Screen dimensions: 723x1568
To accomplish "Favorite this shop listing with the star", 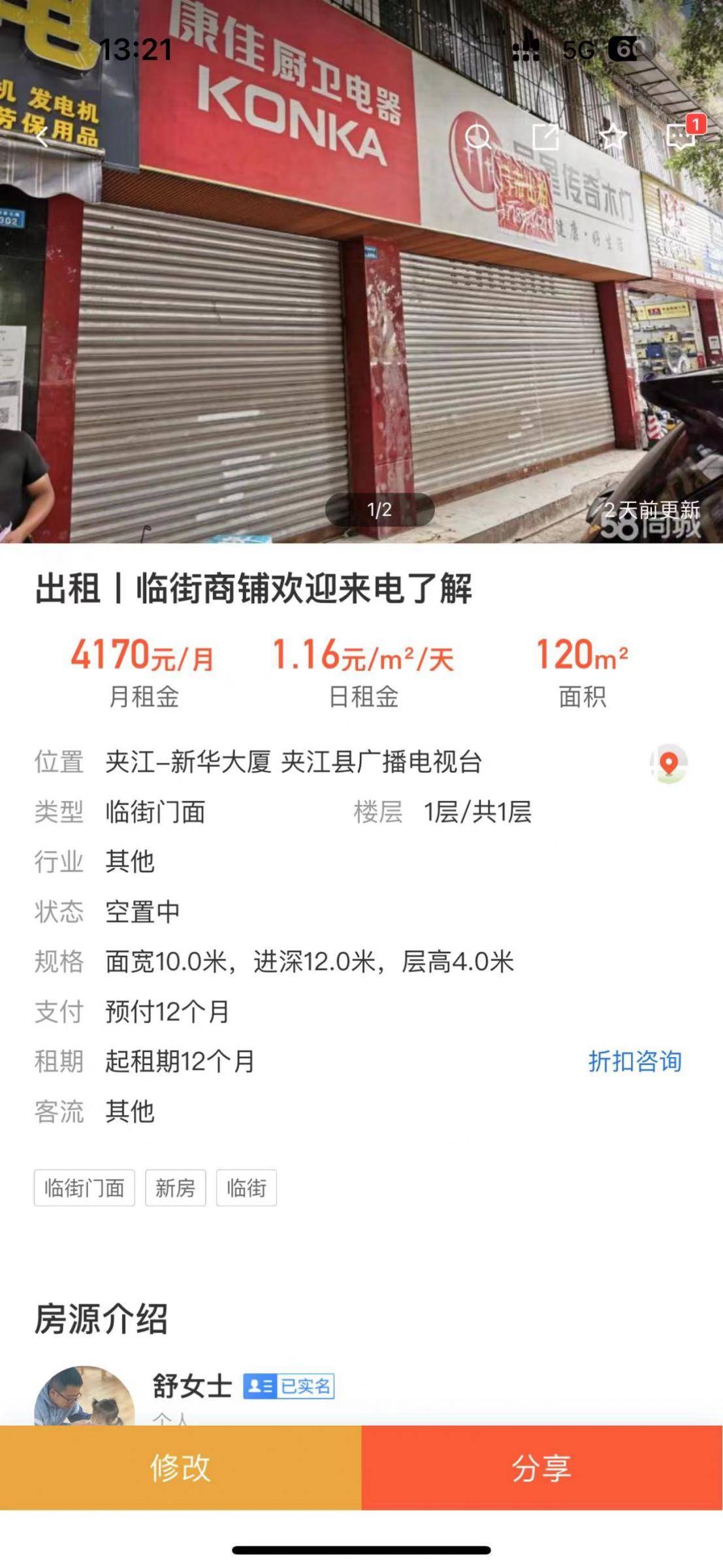I will (x=613, y=138).
